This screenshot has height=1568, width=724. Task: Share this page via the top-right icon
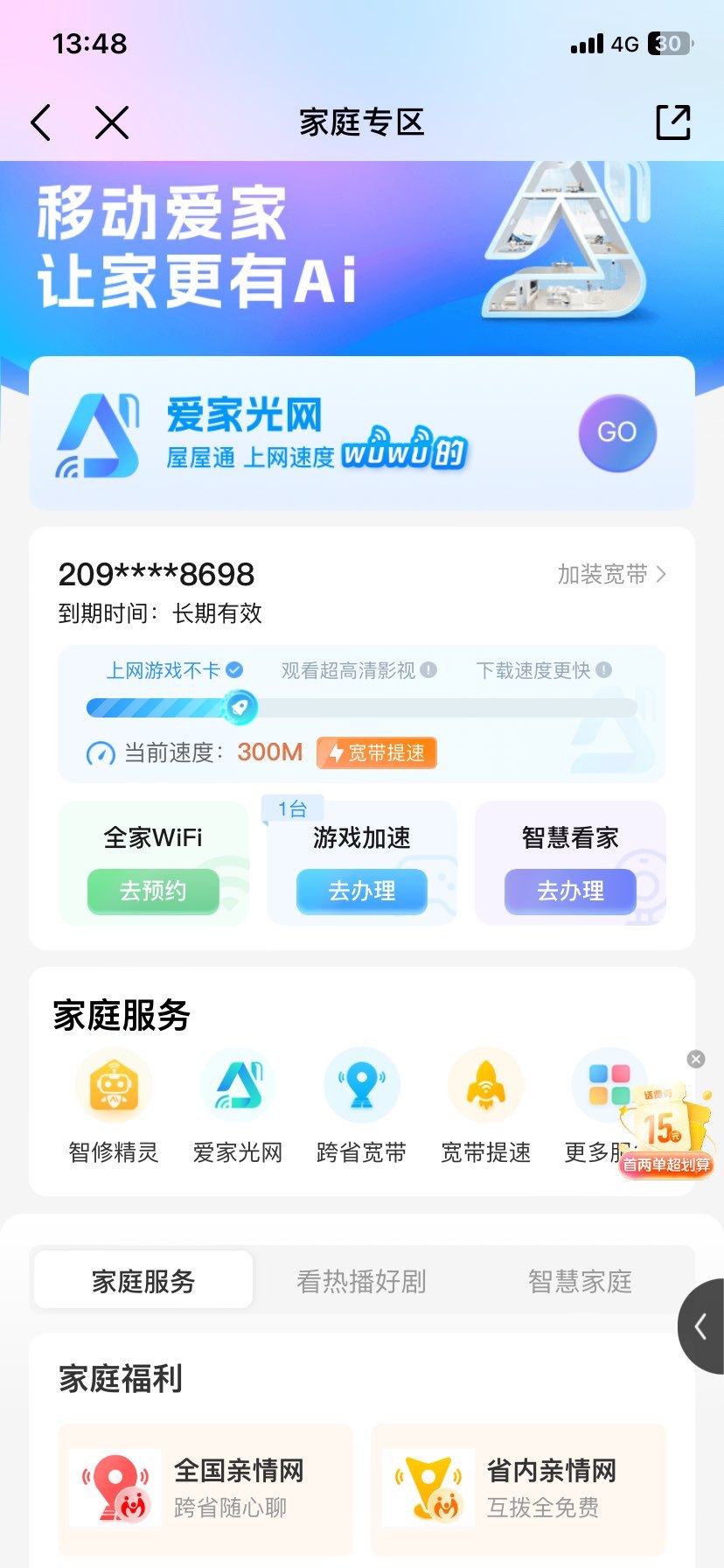click(673, 122)
